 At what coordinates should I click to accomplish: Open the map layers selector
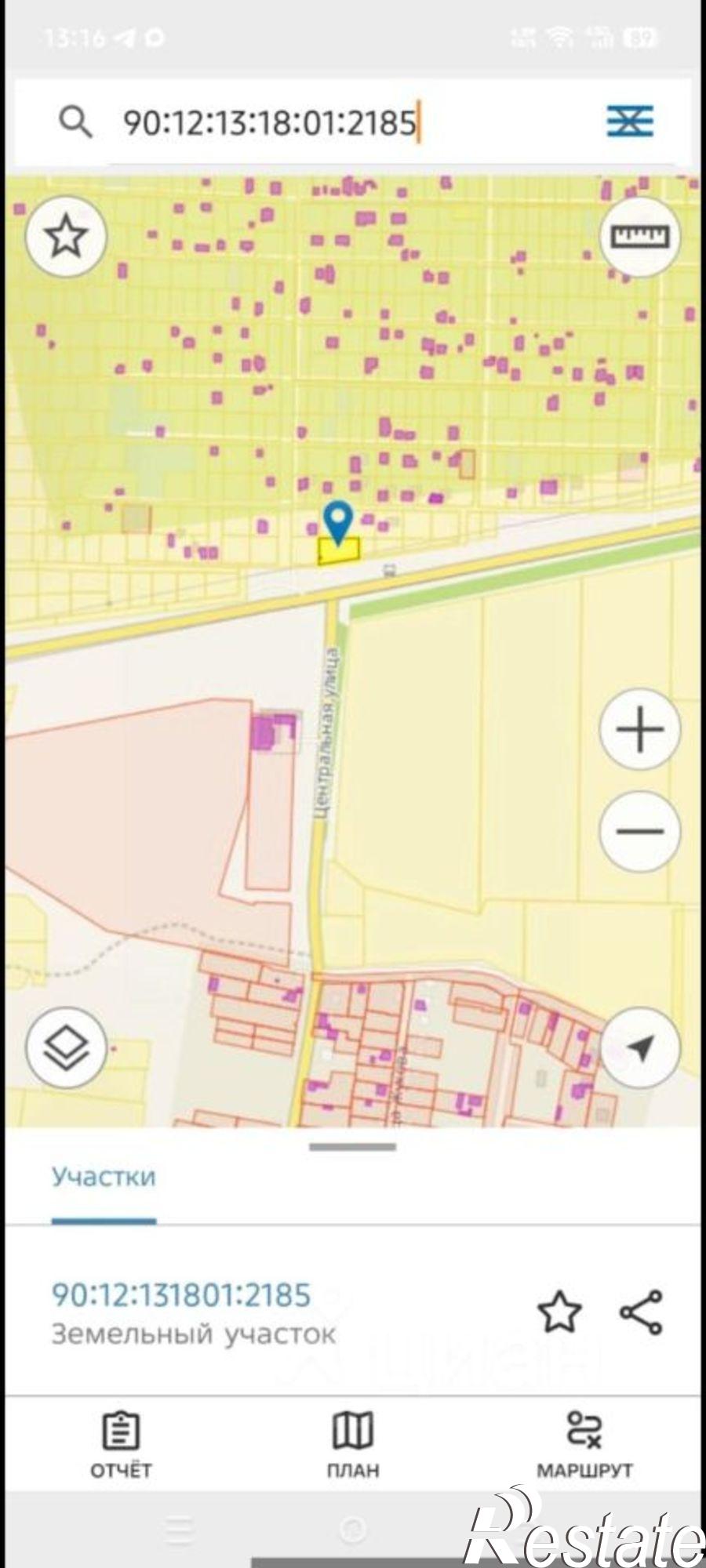pos(66,1048)
